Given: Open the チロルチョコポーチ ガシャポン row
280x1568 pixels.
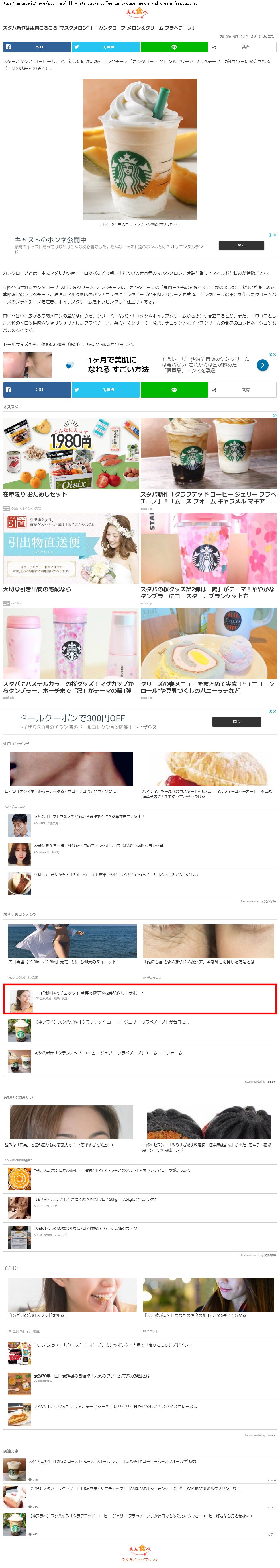Looking at the screenshot, I should point(113,1345).
